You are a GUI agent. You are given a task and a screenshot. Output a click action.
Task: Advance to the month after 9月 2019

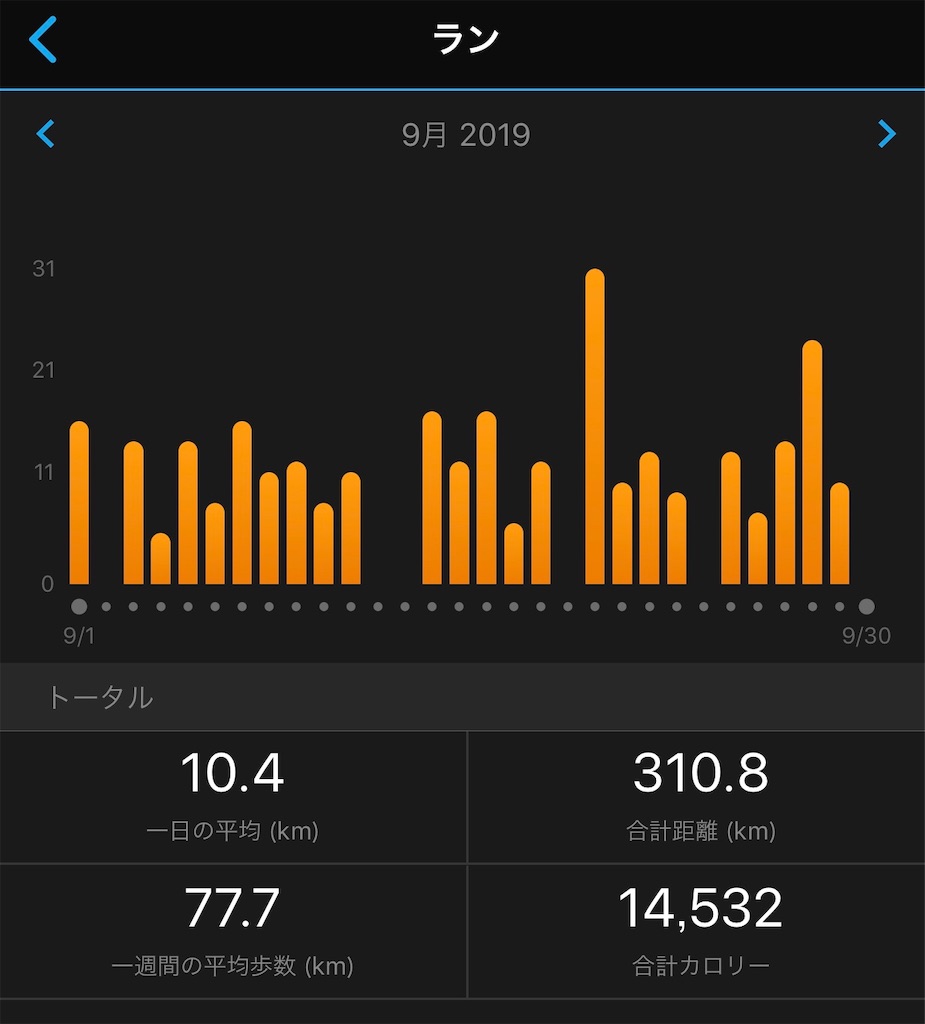tap(886, 134)
